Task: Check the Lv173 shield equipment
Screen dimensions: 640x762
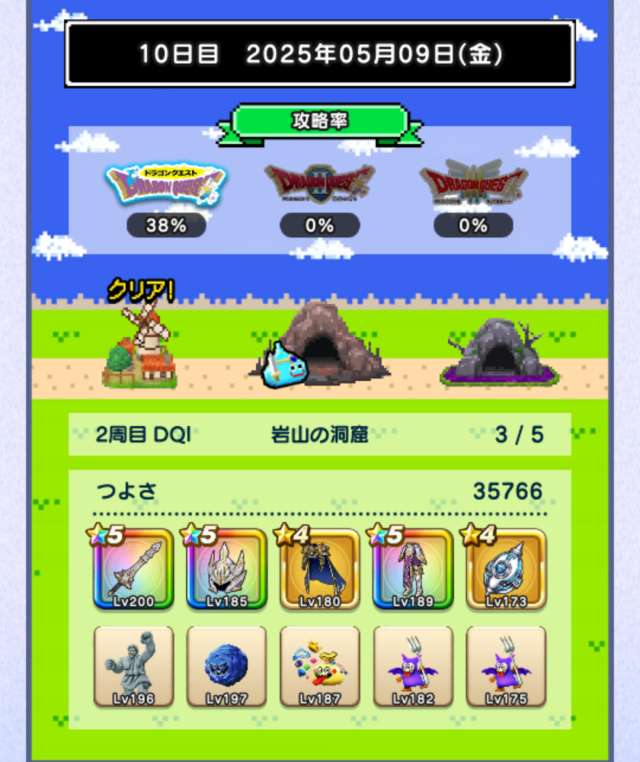Action: coord(506,570)
